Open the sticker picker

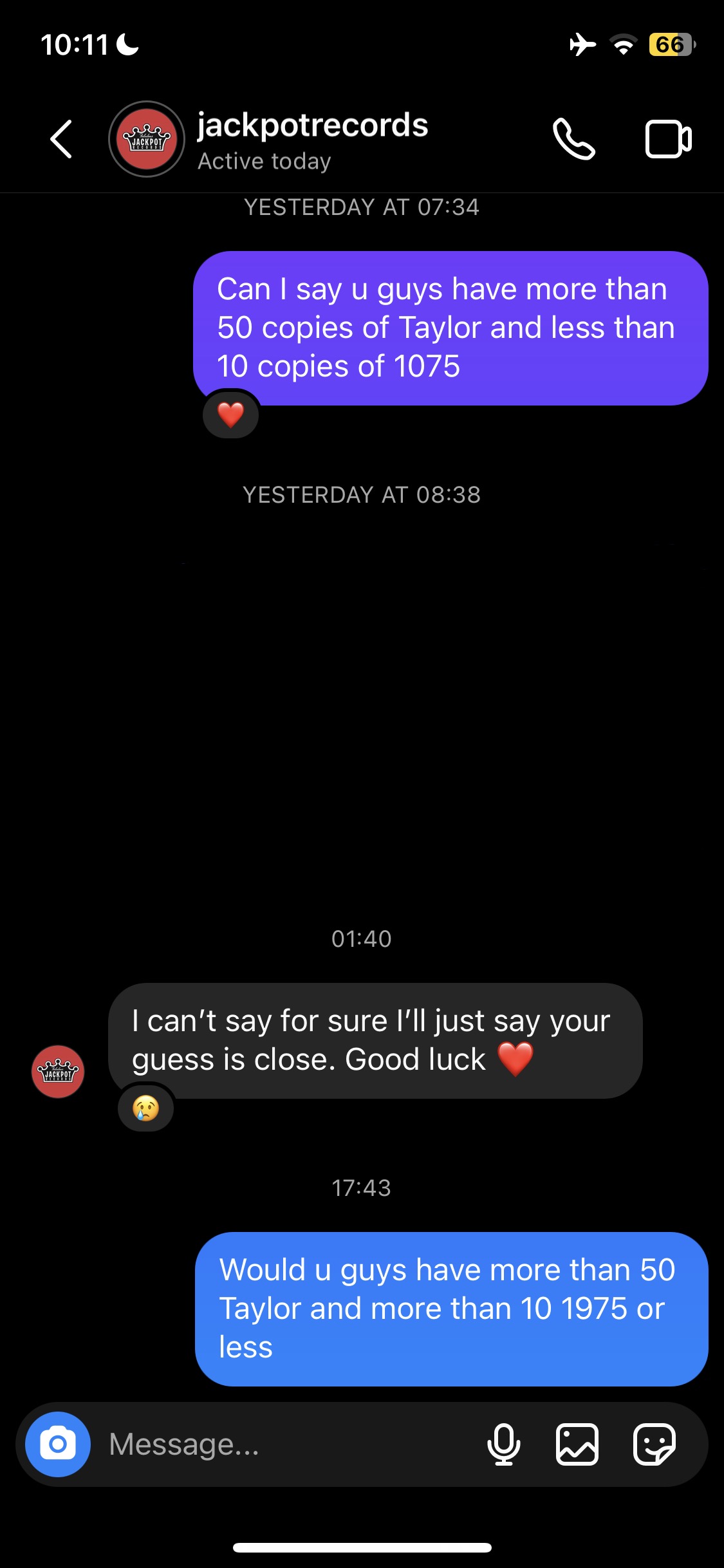tap(654, 1444)
